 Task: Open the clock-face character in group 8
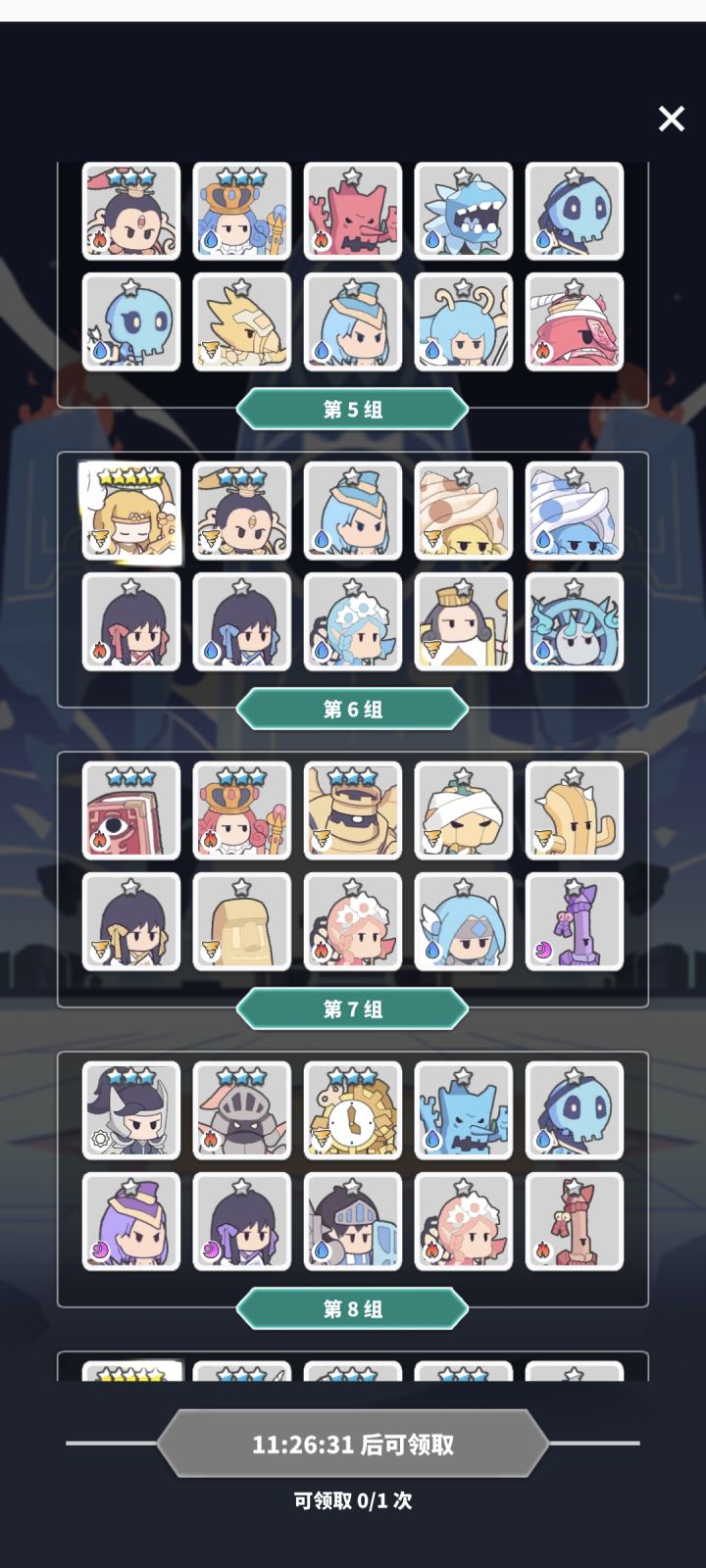pyautogui.click(x=351, y=1110)
